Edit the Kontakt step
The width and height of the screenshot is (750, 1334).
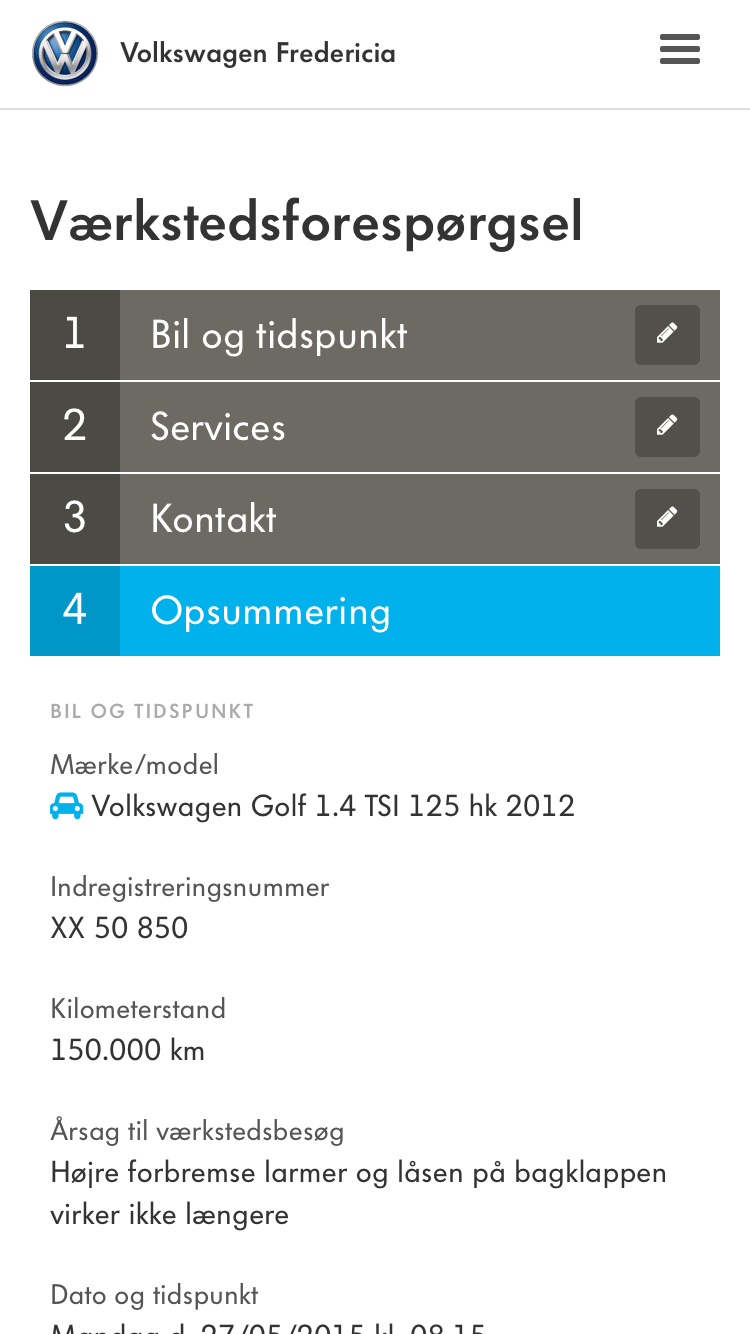tap(667, 519)
